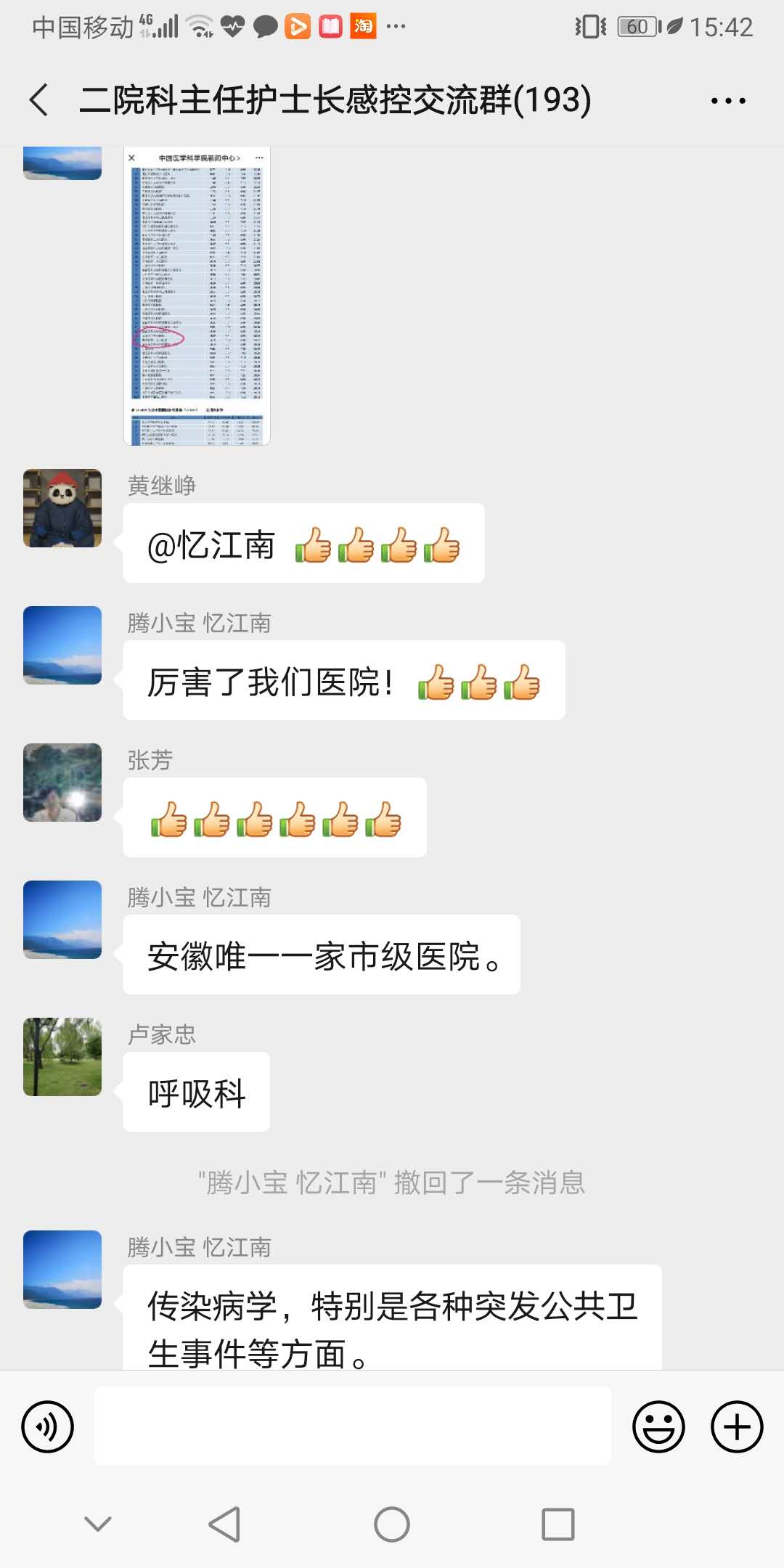Open 张芳's profile from her avatar
Image resolution: width=784 pixels, height=1568 pixels.
pyautogui.click(x=62, y=783)
